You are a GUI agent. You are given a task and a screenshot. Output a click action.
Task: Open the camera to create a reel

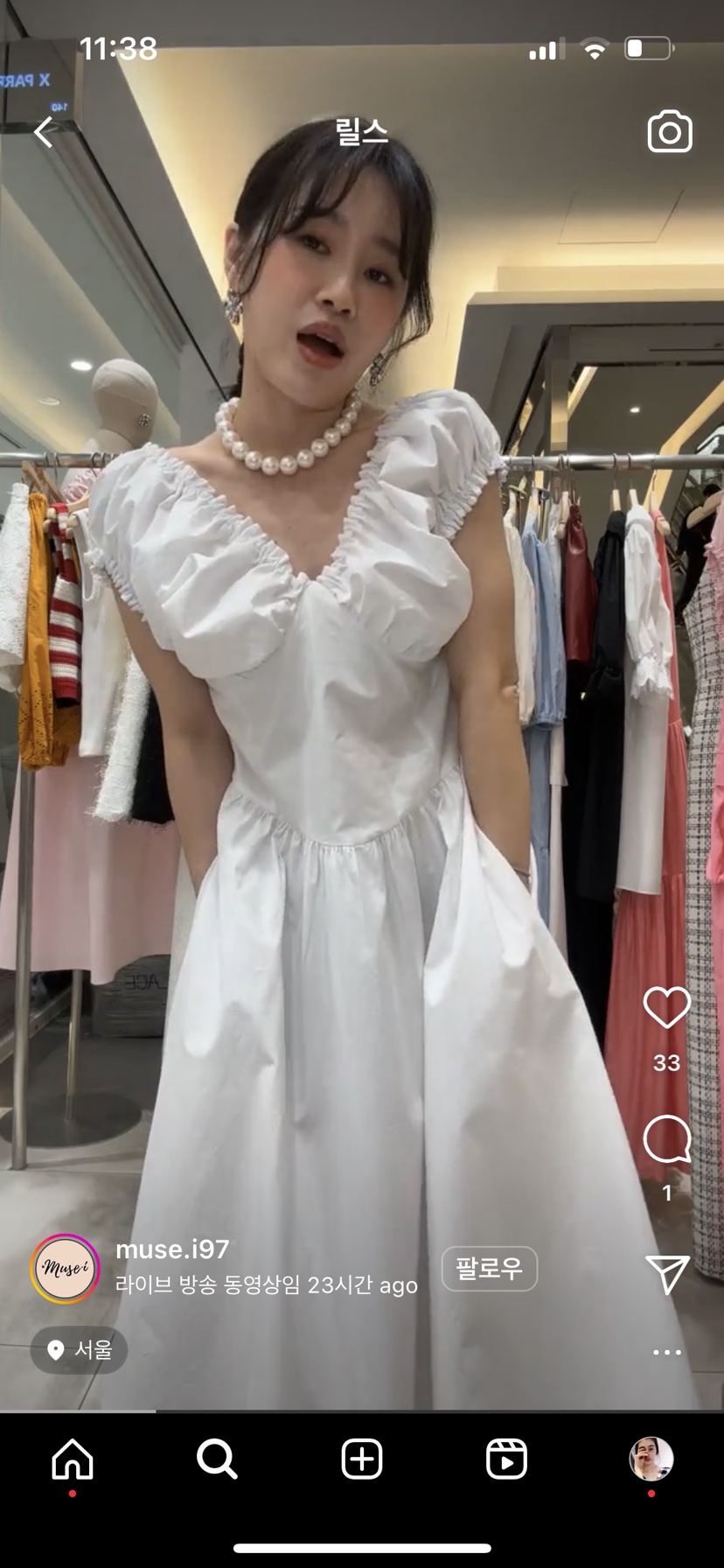pos(670,133)
